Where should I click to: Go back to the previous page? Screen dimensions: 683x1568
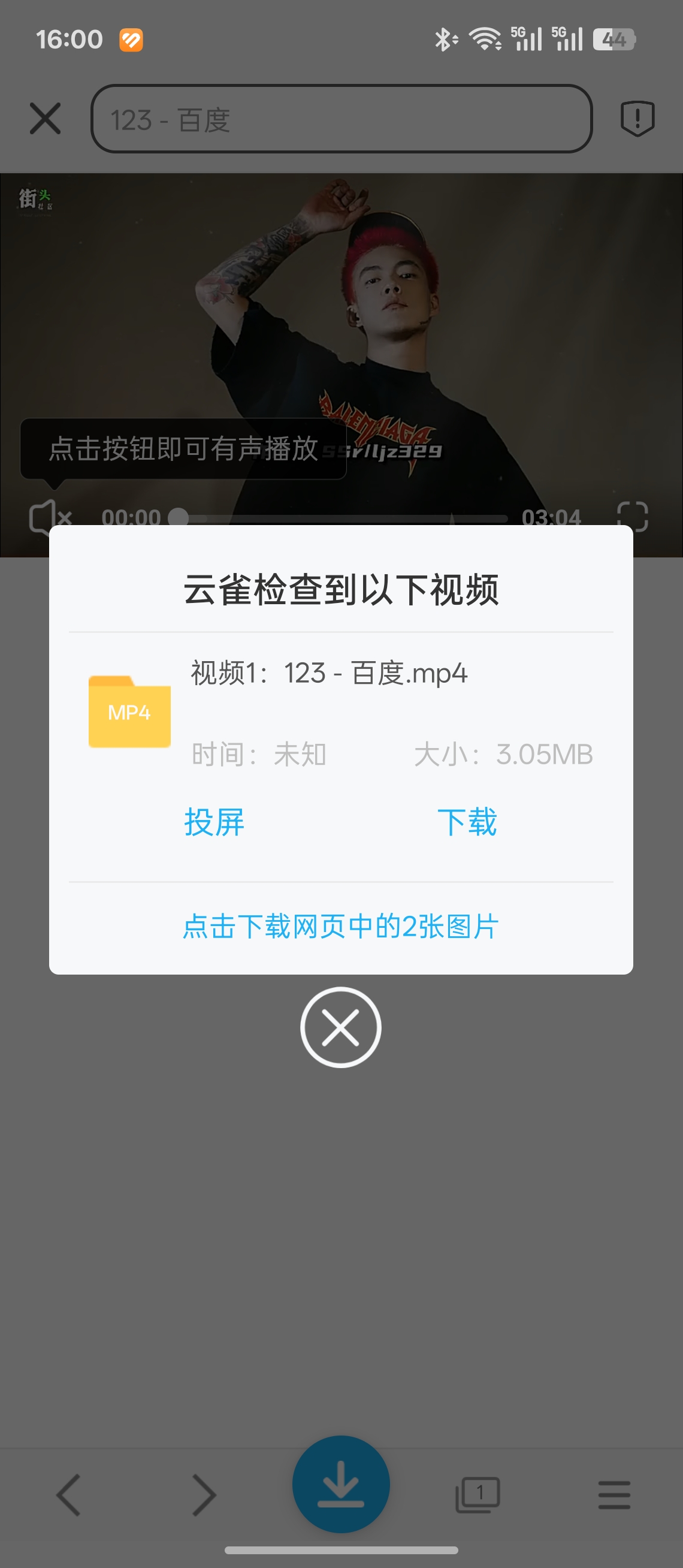point(68,1494)
